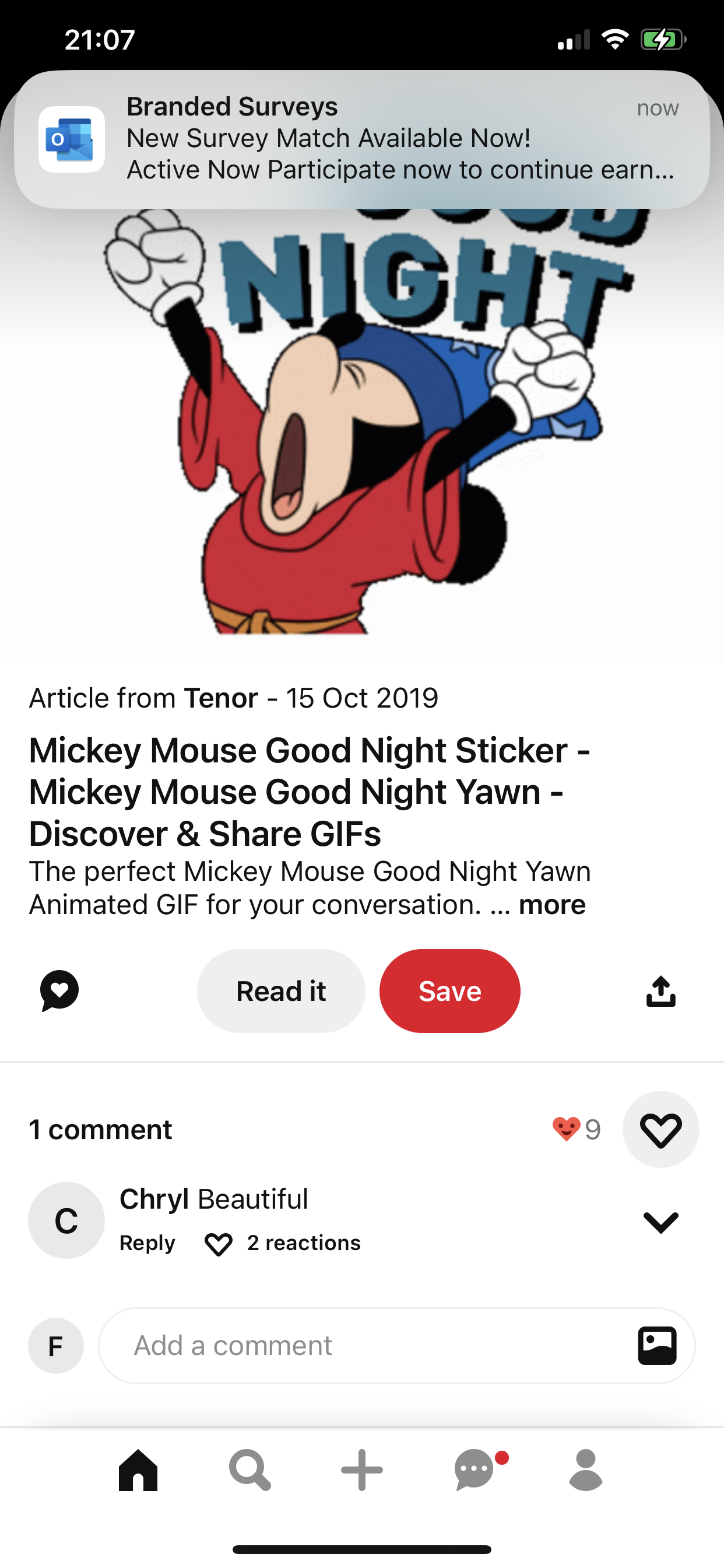Open the profile tab
The height and width of the screenshot is (1568, 724).
585,1470
